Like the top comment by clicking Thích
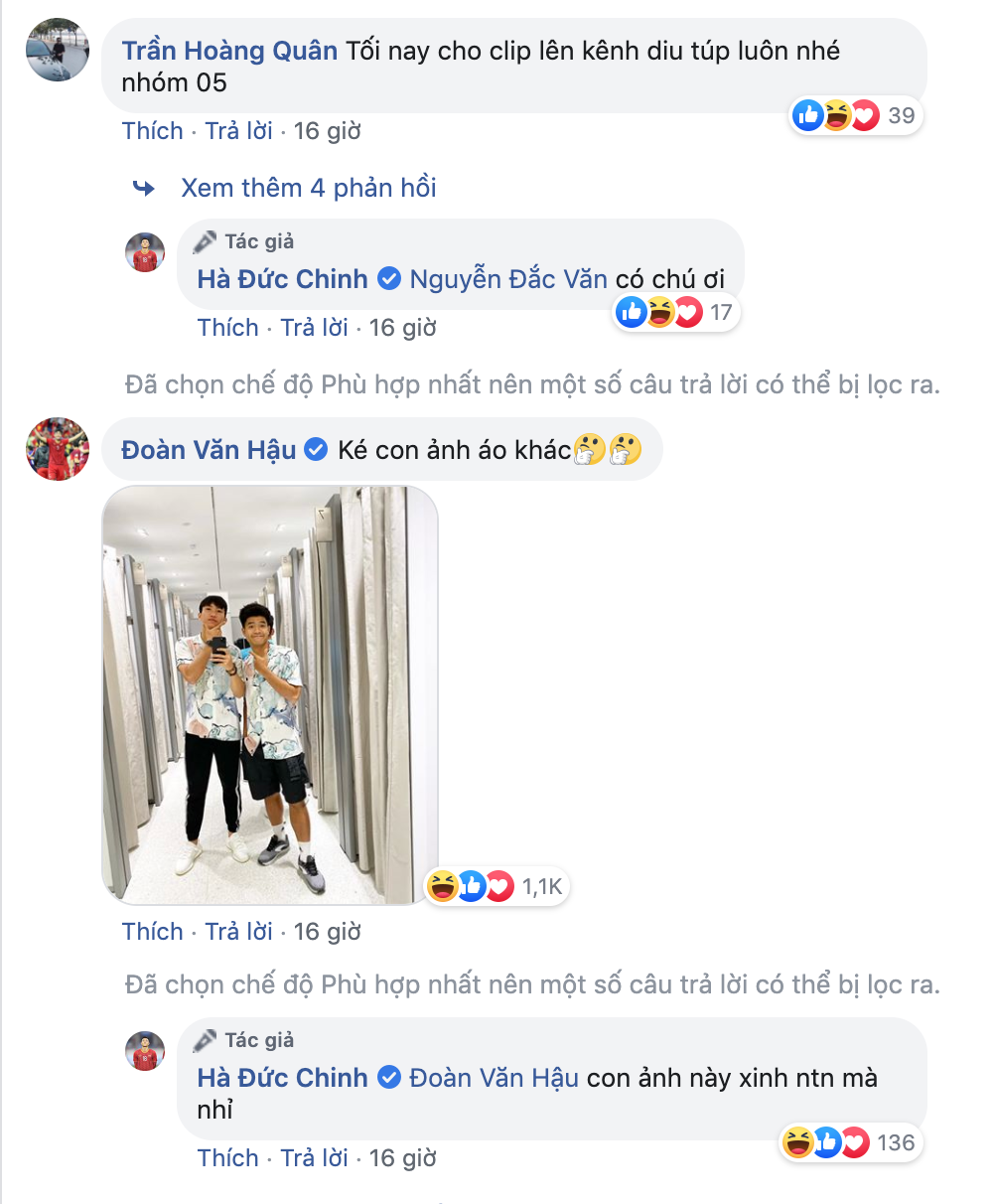 tap(152, 130)
